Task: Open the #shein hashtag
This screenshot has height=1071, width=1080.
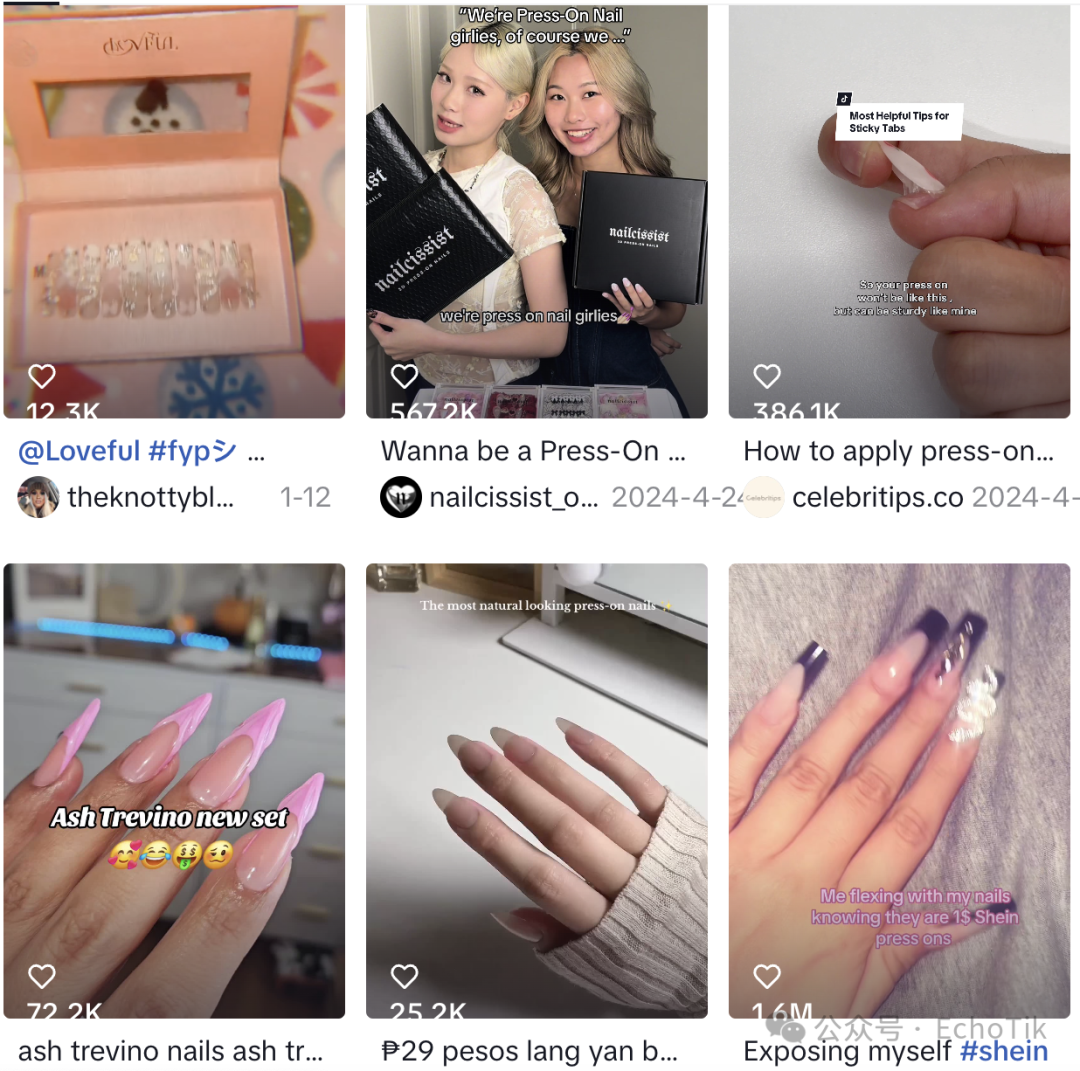Action: (x=1003, y=1051)
